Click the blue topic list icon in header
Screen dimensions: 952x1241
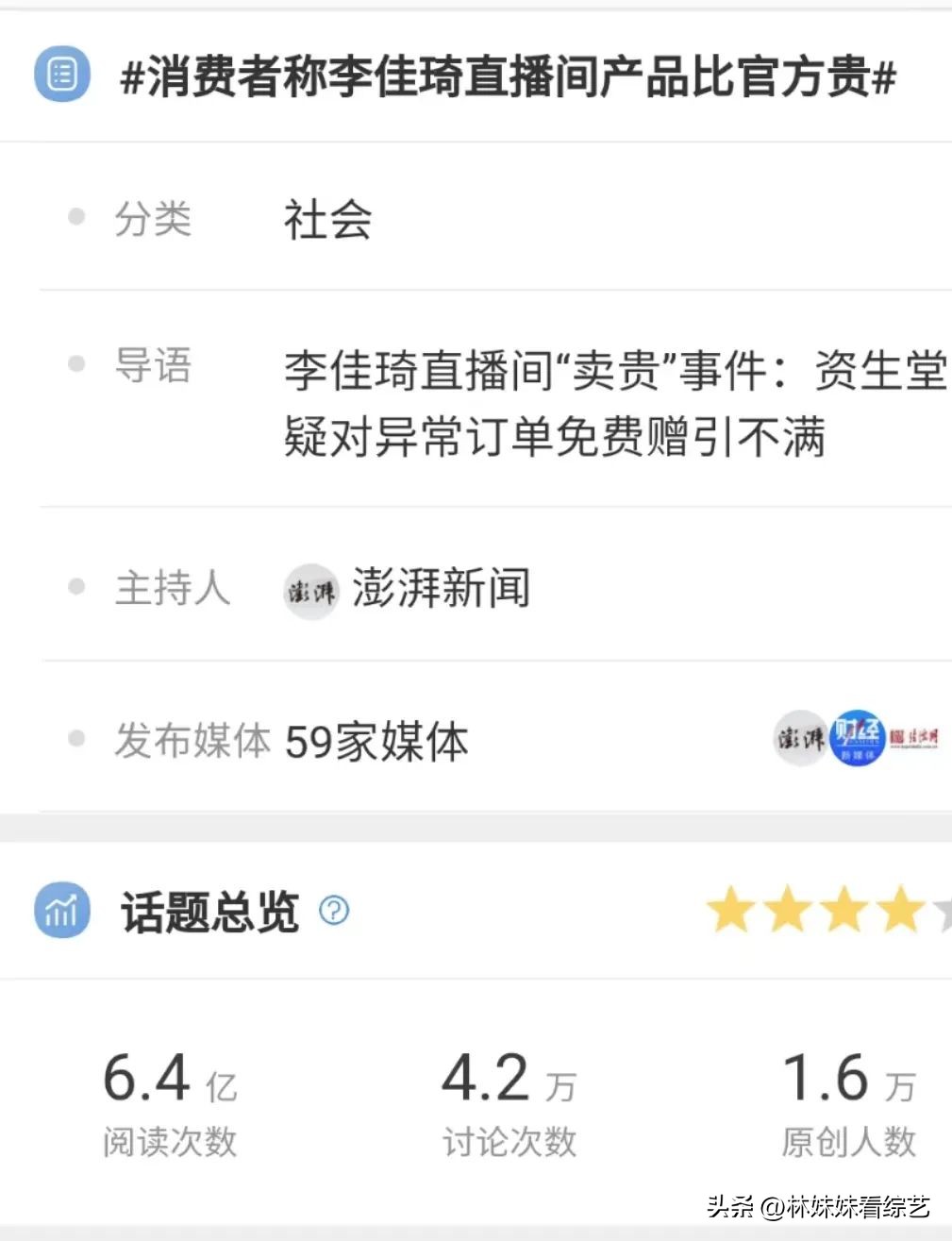60,74
